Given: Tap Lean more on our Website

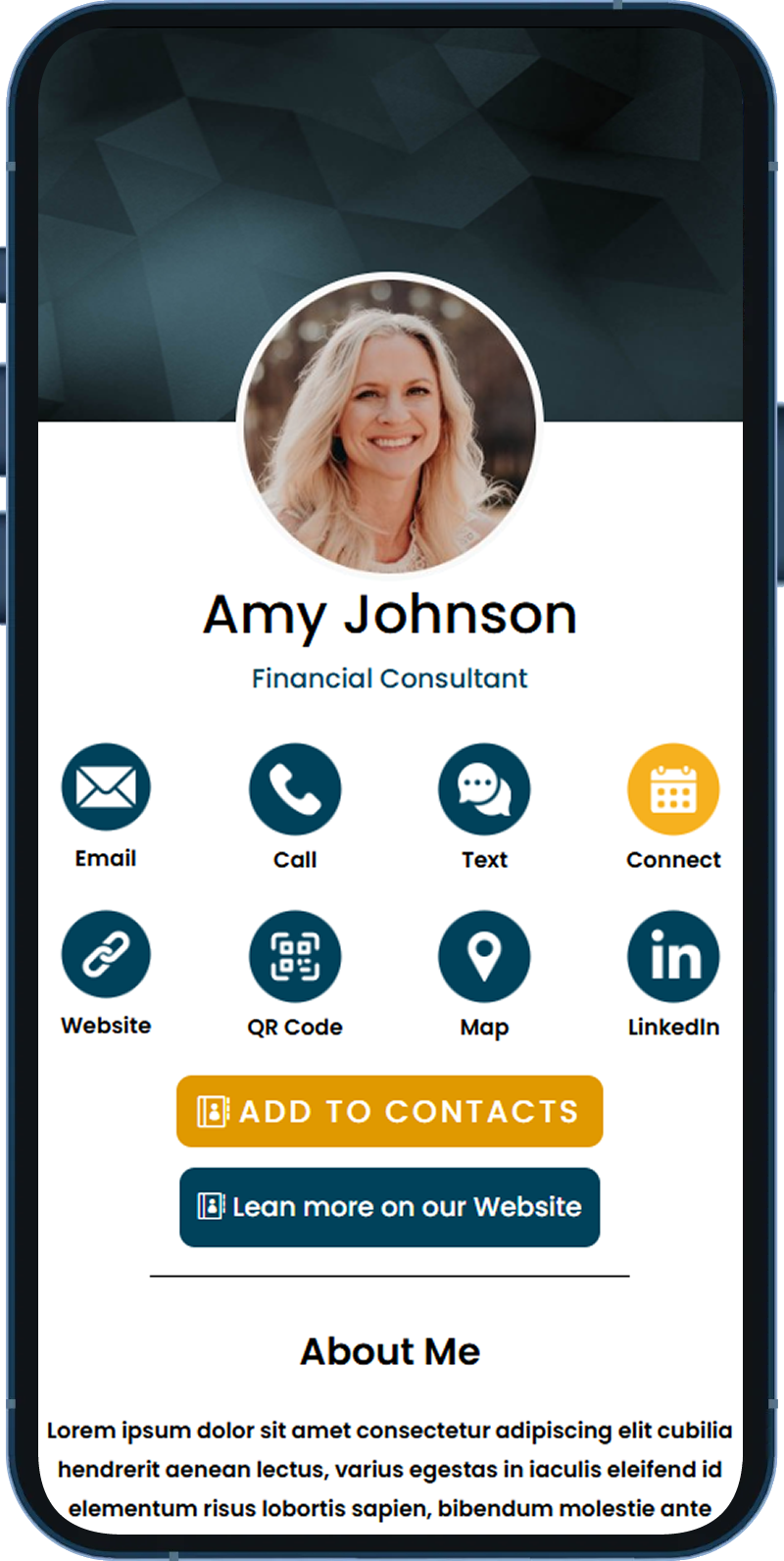Looking at the screenshot, I should pos(390,1207).
